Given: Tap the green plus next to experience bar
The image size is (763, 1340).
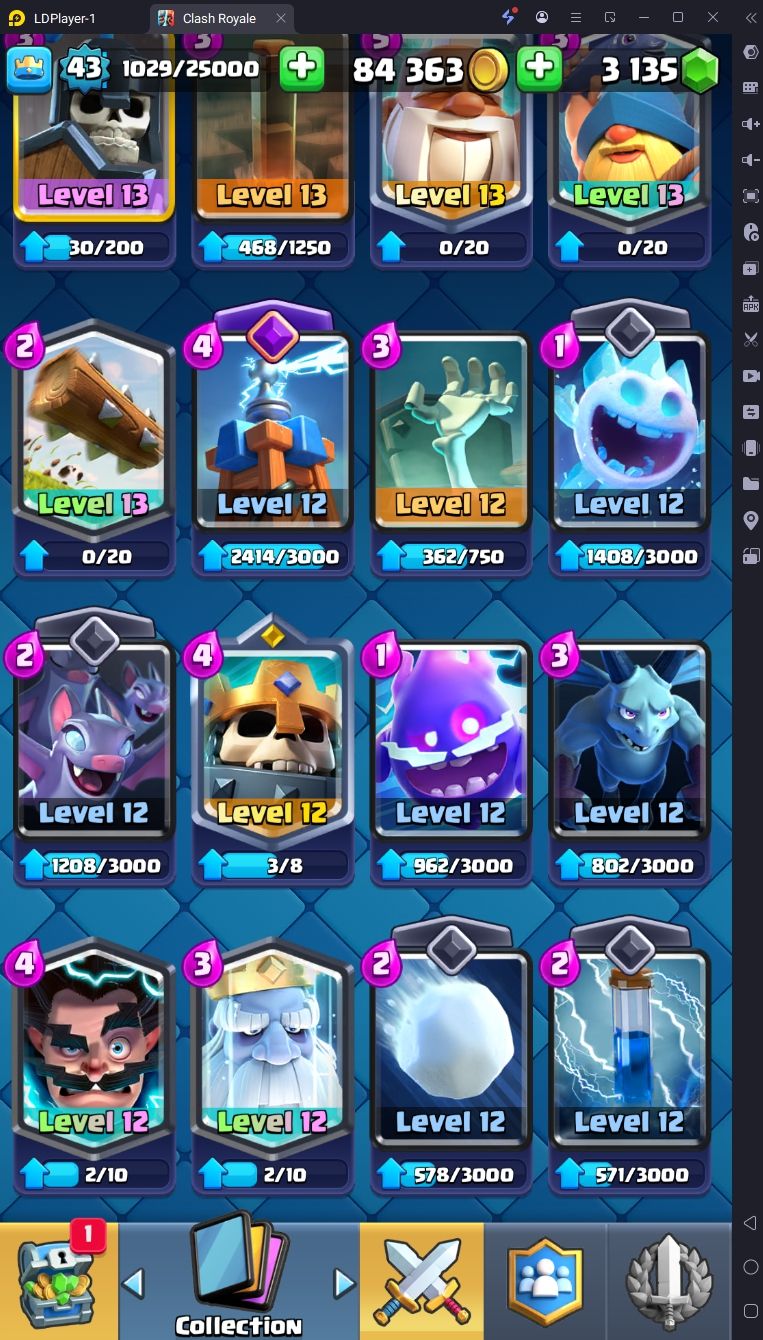Looking at the screenshot, I should pos(301,68).
